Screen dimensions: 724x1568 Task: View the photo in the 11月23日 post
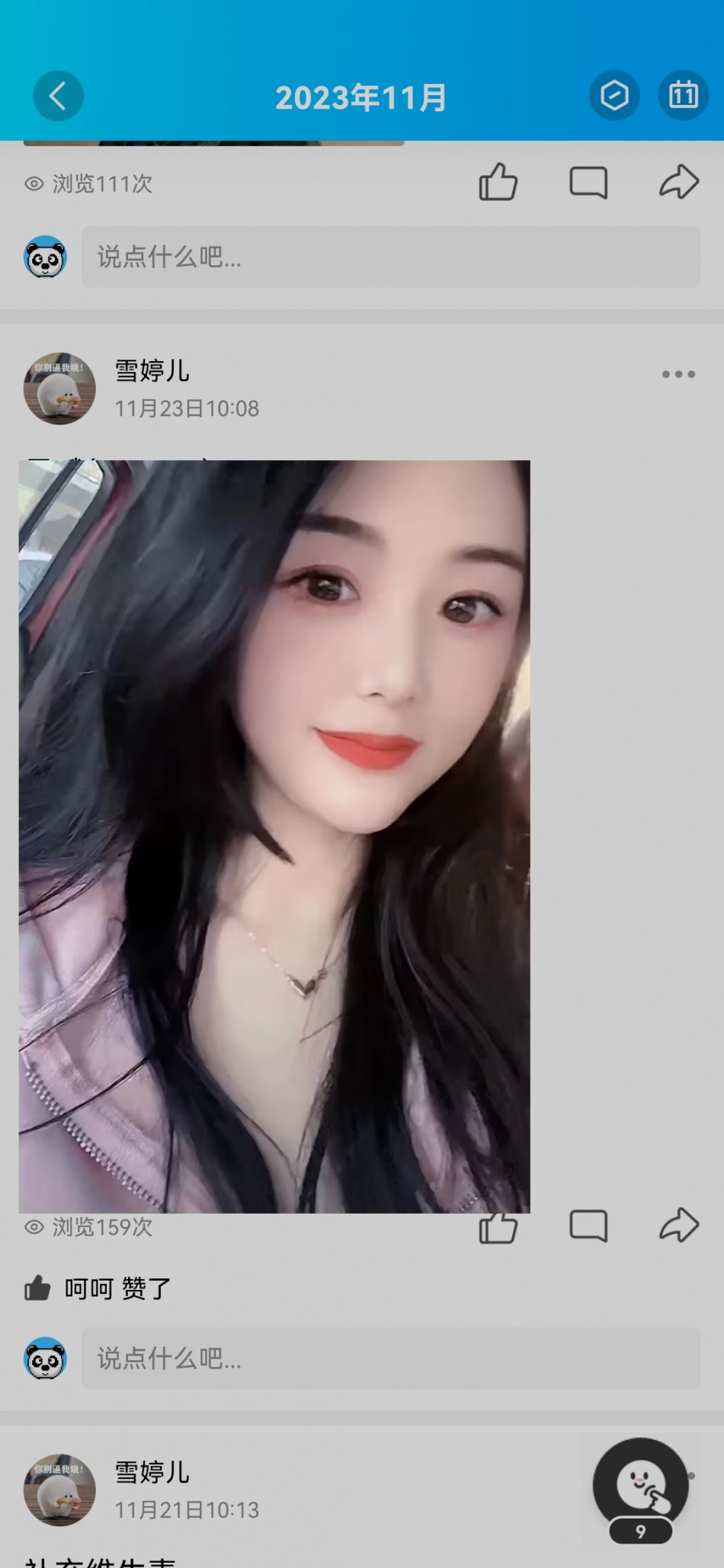coord(274,836)
